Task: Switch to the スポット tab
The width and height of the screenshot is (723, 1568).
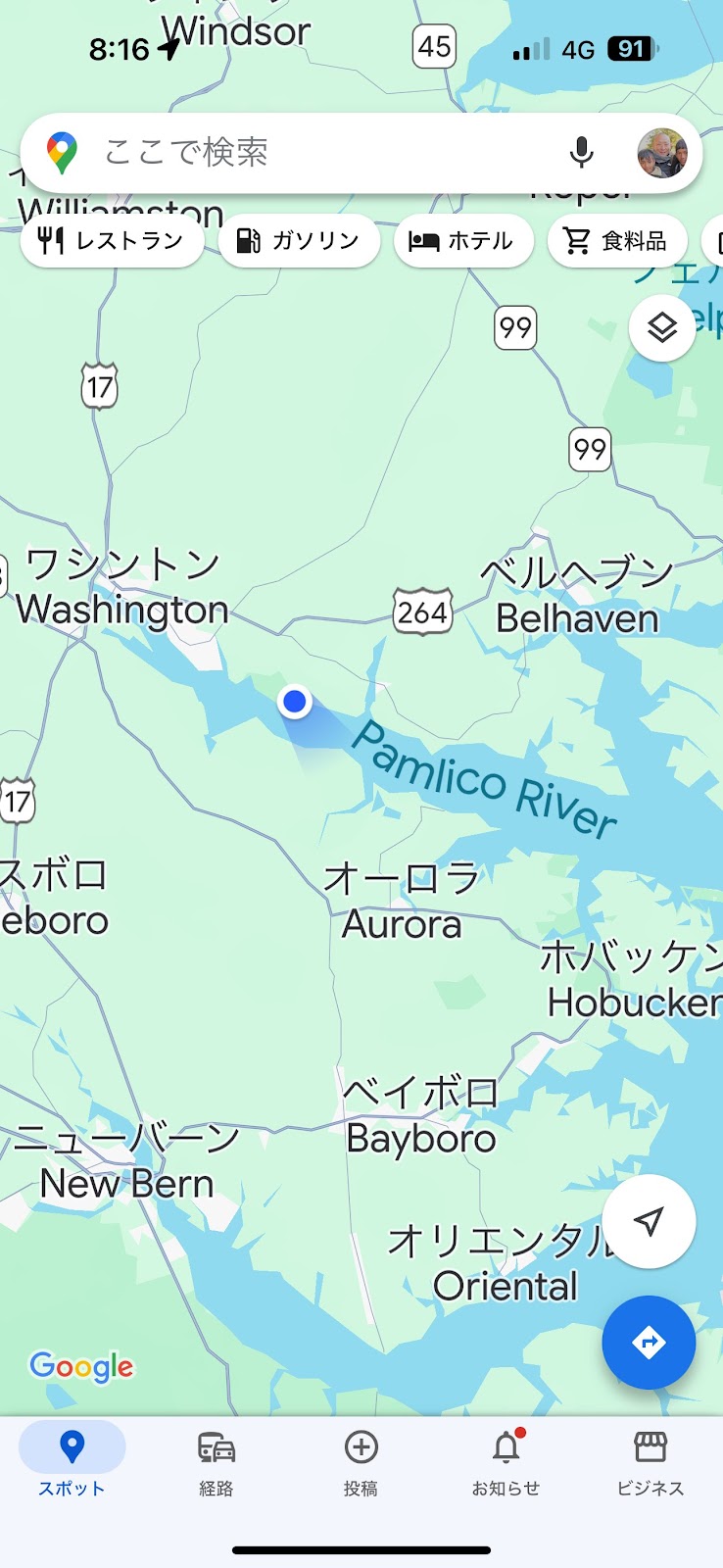Action: (72, 1462)
